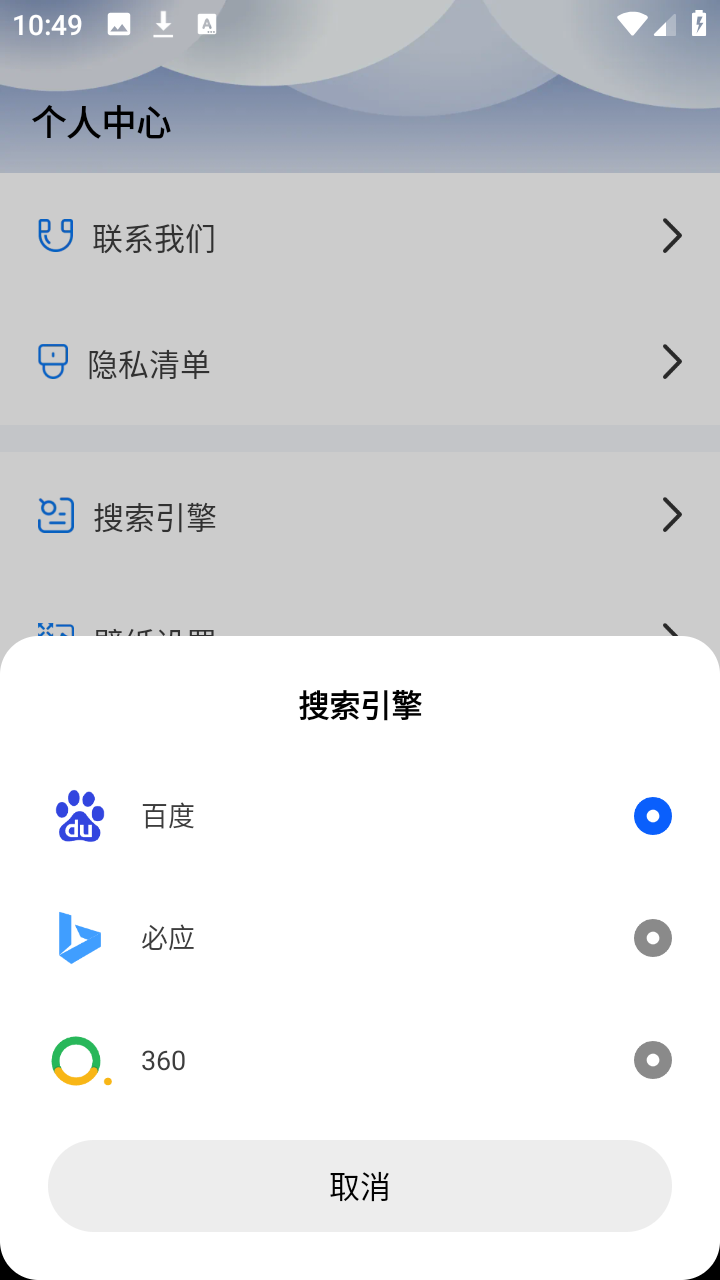The width and height of the screenshot is (720, 1280).
Task: Tap the chevron next to 搜索引擎
Action: coord(672,515)
